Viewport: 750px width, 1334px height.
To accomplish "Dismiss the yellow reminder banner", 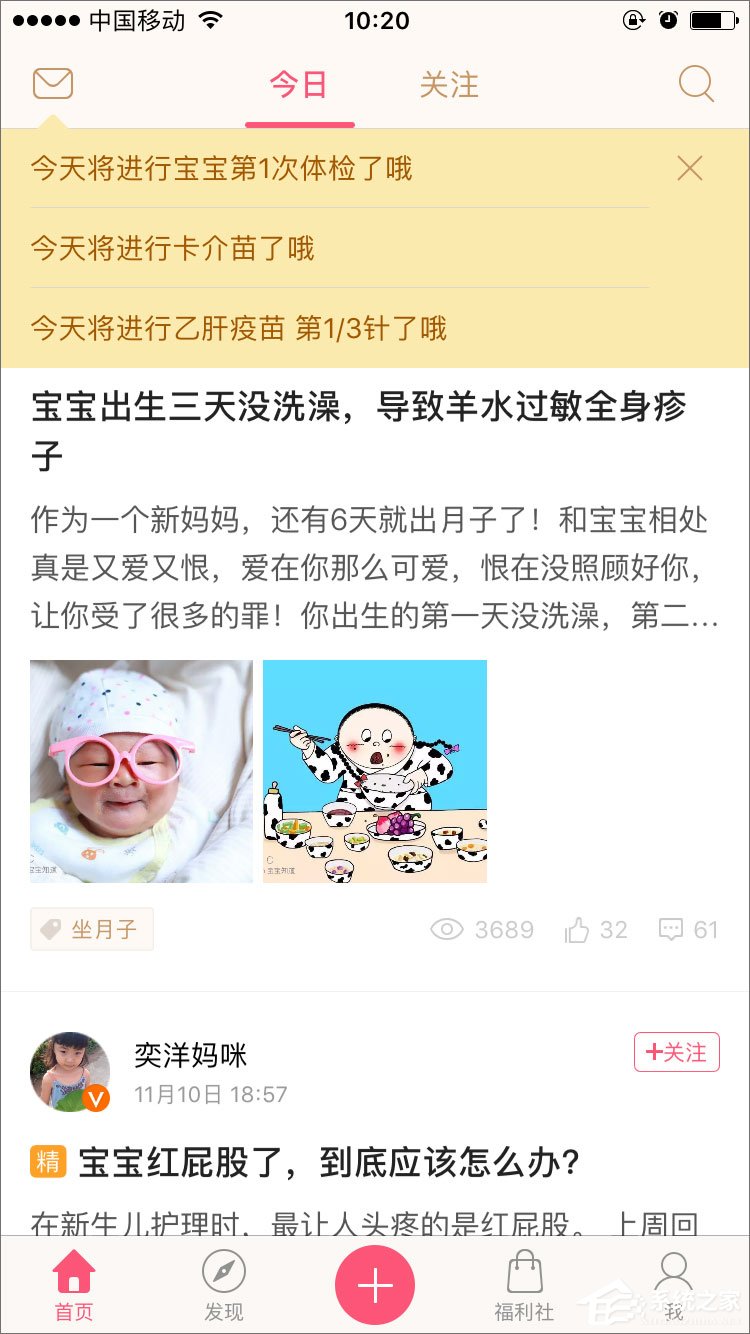I will [690, 168].
